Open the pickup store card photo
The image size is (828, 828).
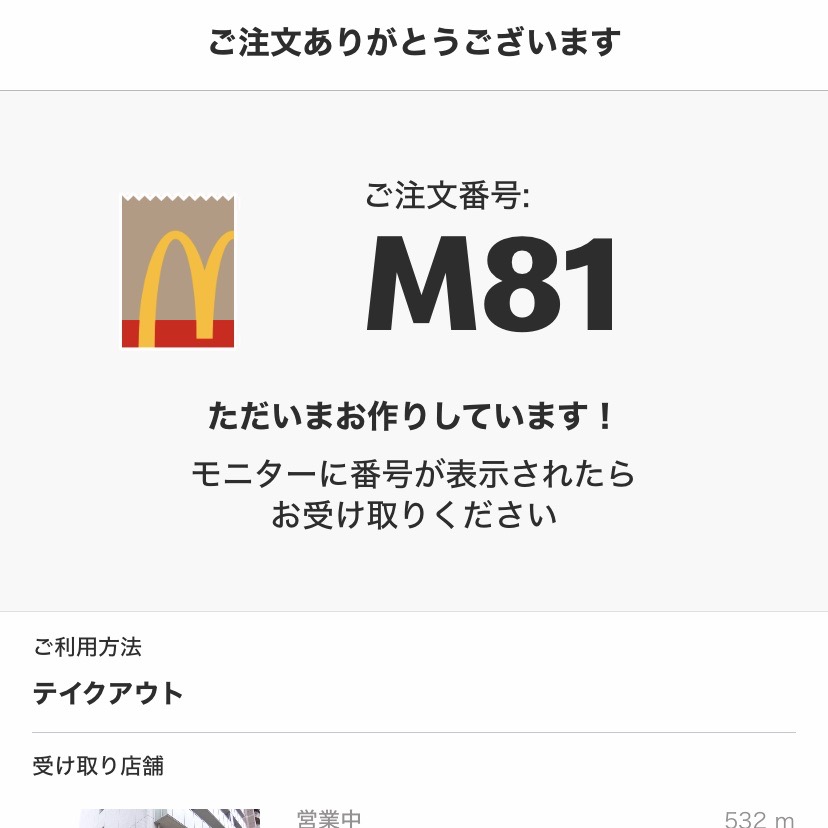pyautogui.click(x=170, y=818)
